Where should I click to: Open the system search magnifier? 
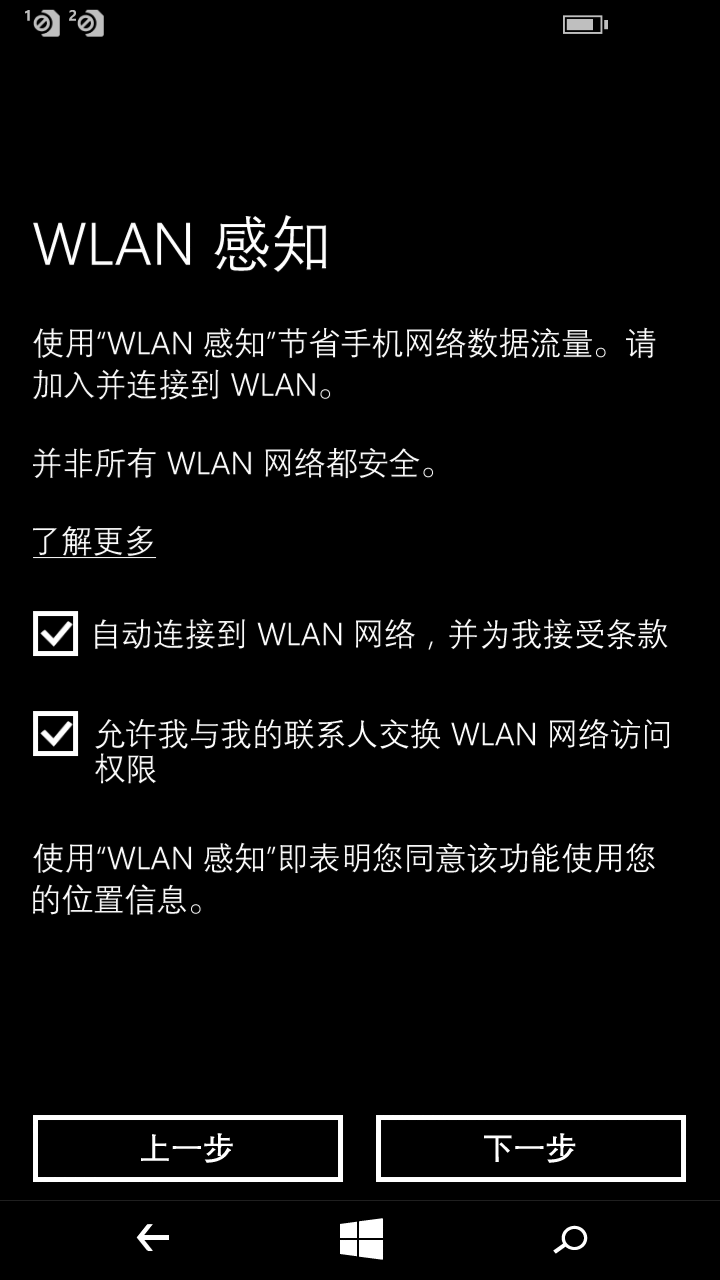(570, 1240)
